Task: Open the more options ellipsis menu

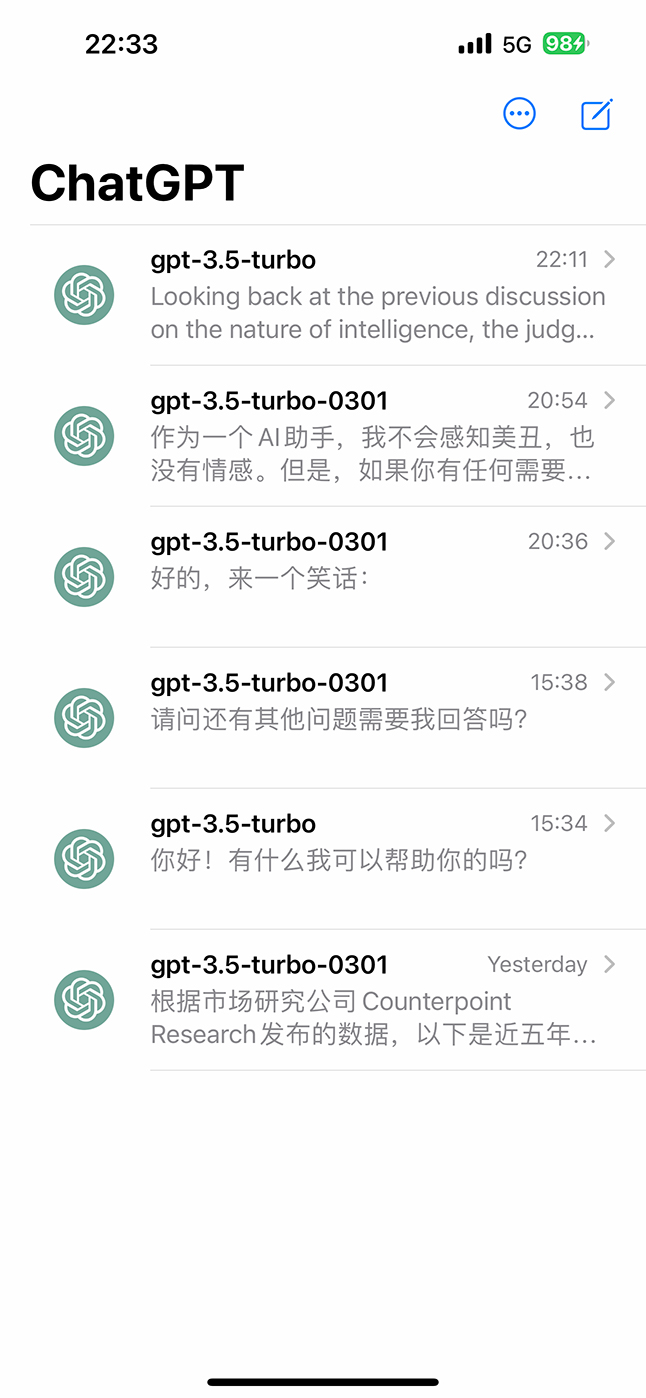Action: (x=519, y=114)
